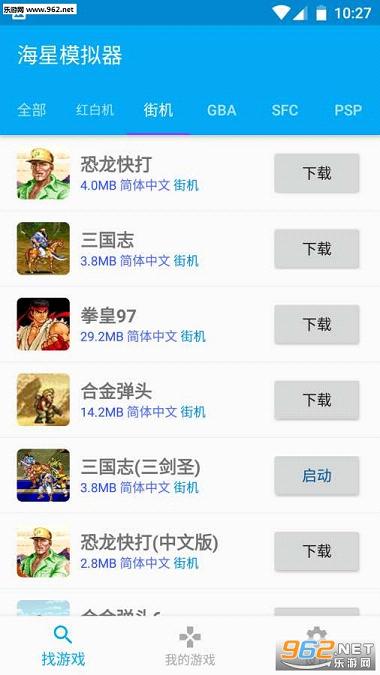Image resolution: width=380 pixels, height=675 pixels.
Task: Download 恐龙快打(中文版)
Action: (317, 551)
